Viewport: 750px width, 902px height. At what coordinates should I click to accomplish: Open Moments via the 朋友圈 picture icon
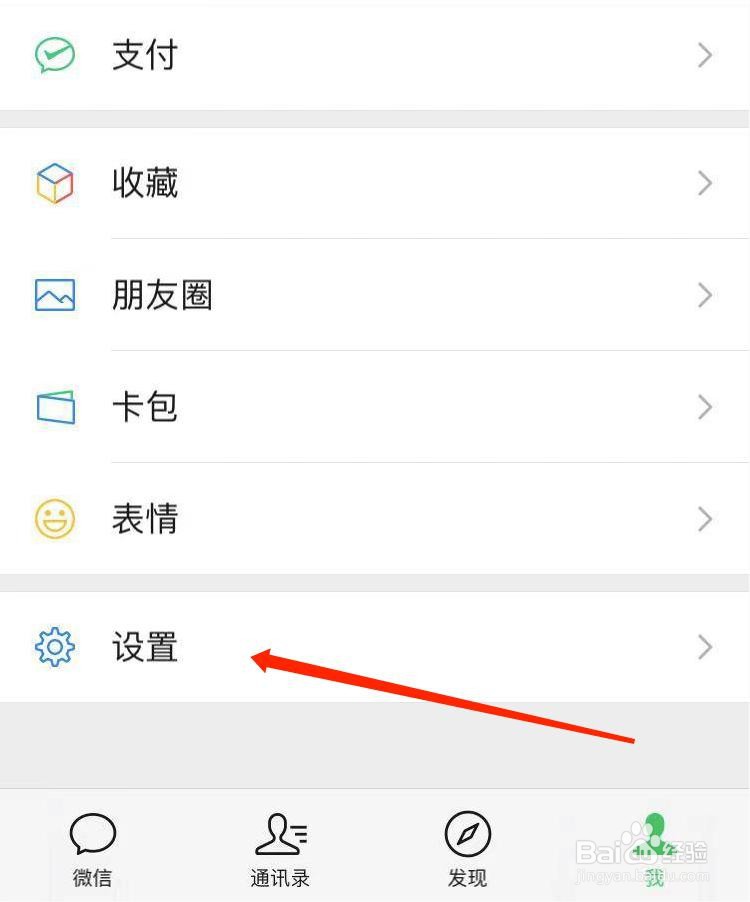[55, 295]
